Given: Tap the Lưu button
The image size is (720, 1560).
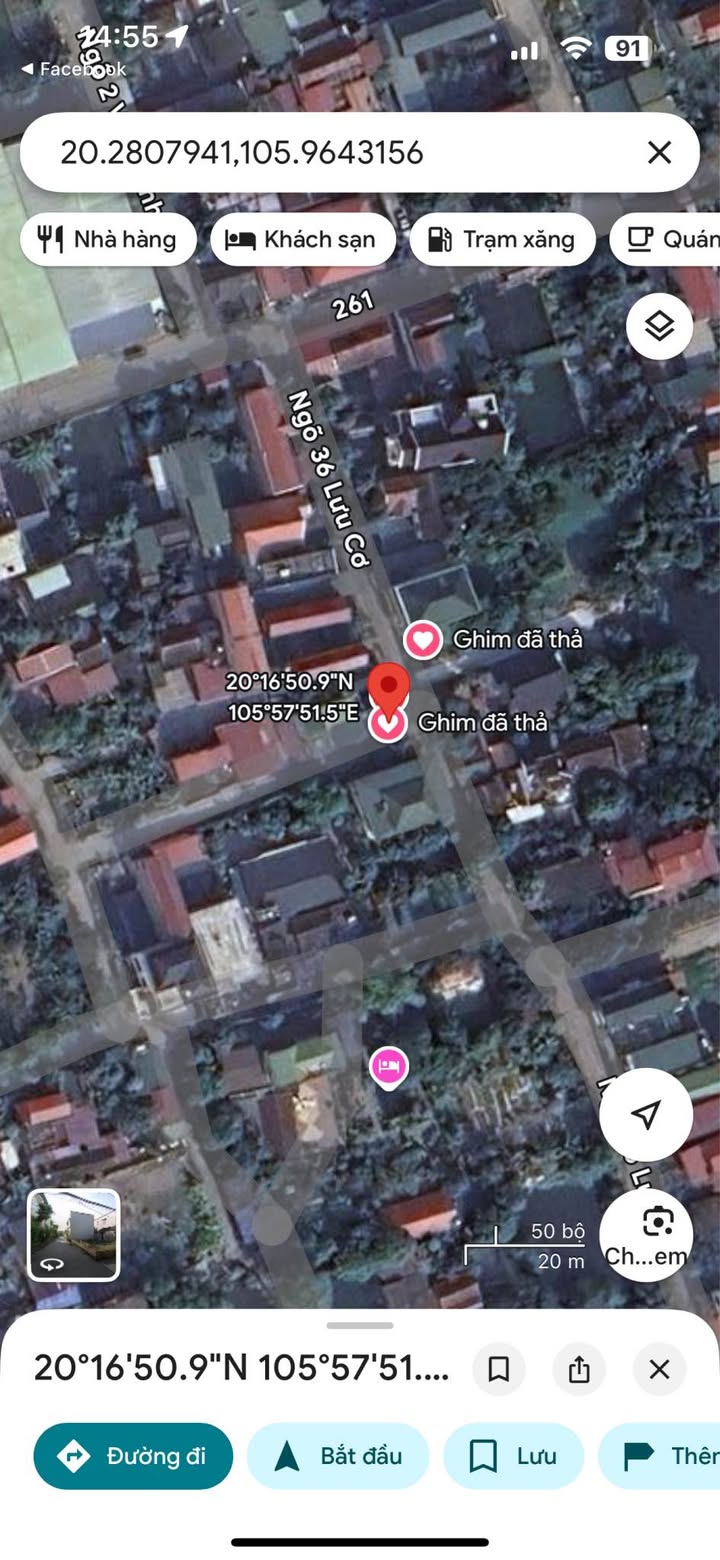Looking at the screenshot, I should click(x=513, y=1456).
